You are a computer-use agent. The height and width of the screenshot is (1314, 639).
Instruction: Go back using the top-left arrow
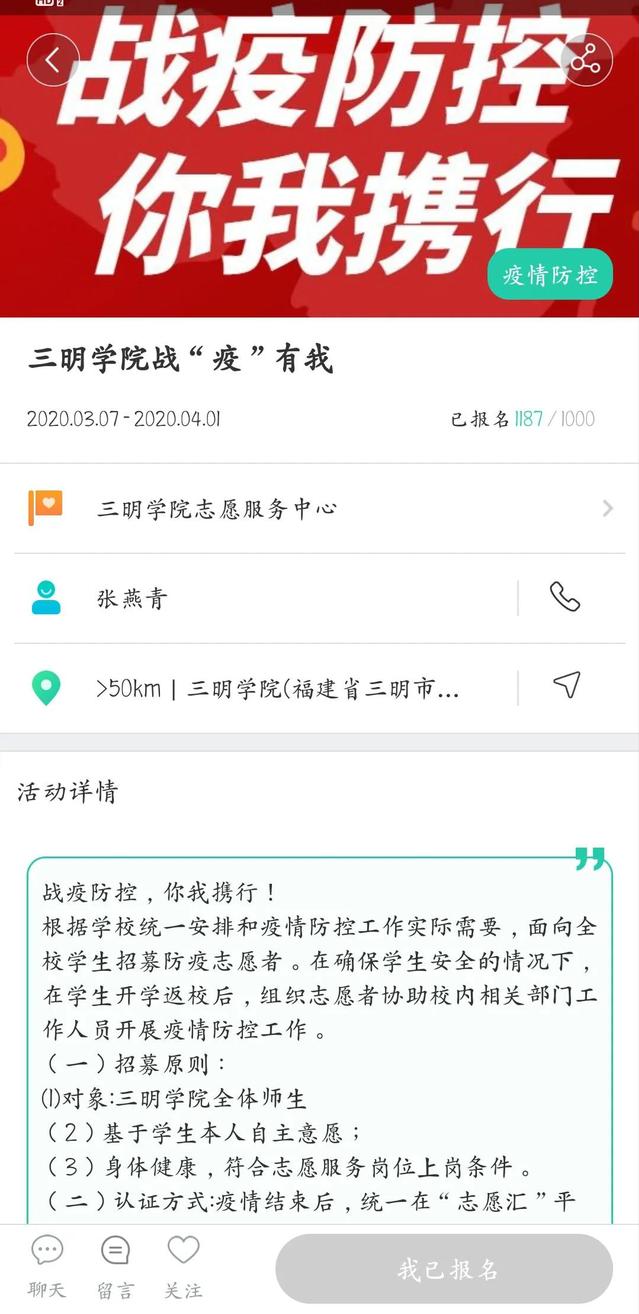tap(53, 60)
